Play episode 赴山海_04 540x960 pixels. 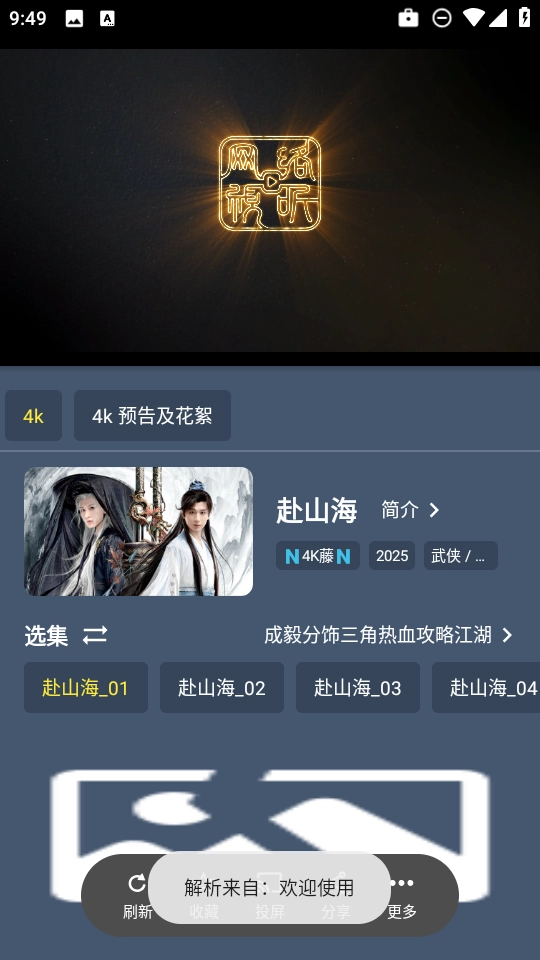(486, 688)
